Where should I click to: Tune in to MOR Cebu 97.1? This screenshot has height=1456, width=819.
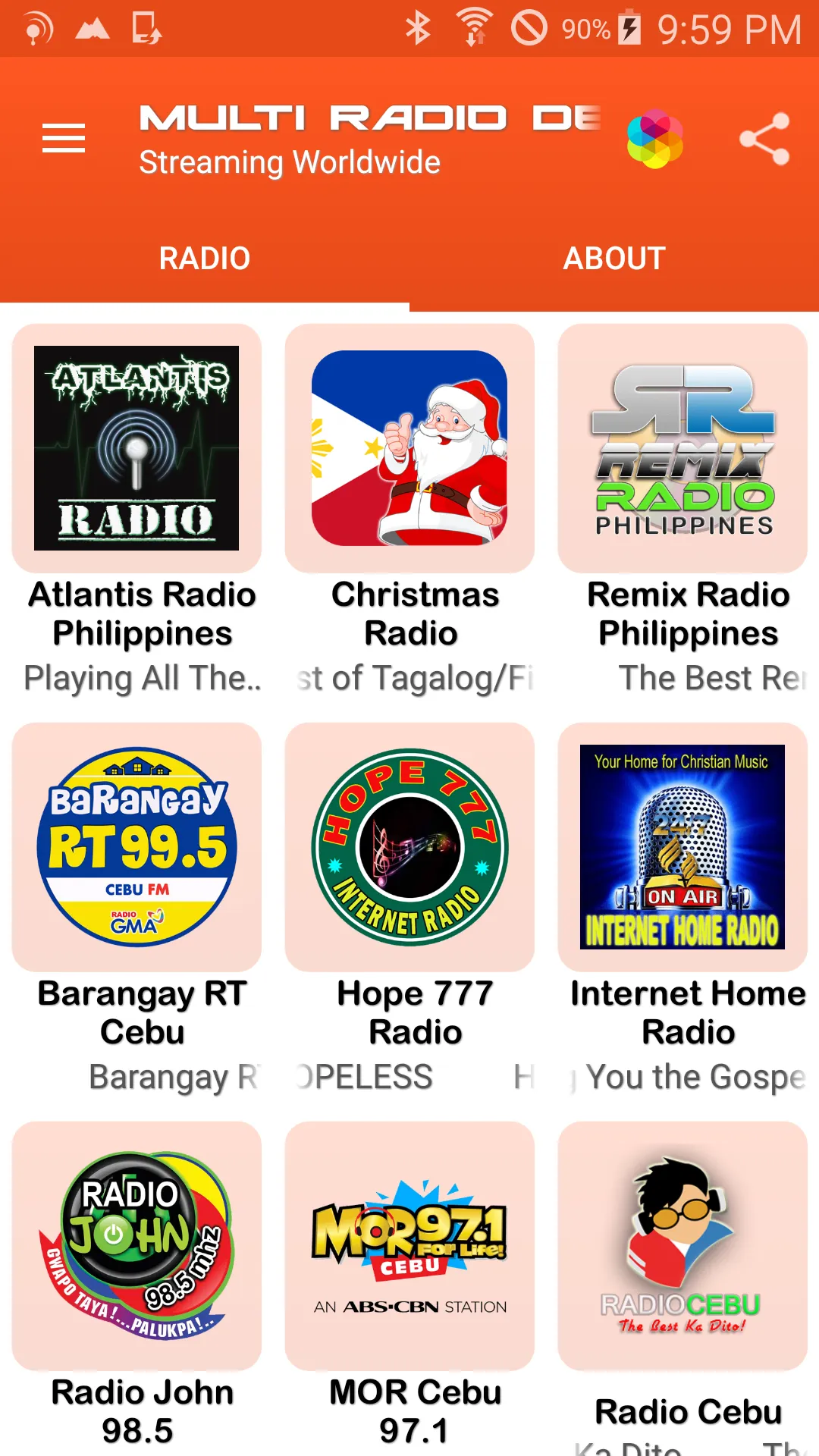[x=409, y=1288]
